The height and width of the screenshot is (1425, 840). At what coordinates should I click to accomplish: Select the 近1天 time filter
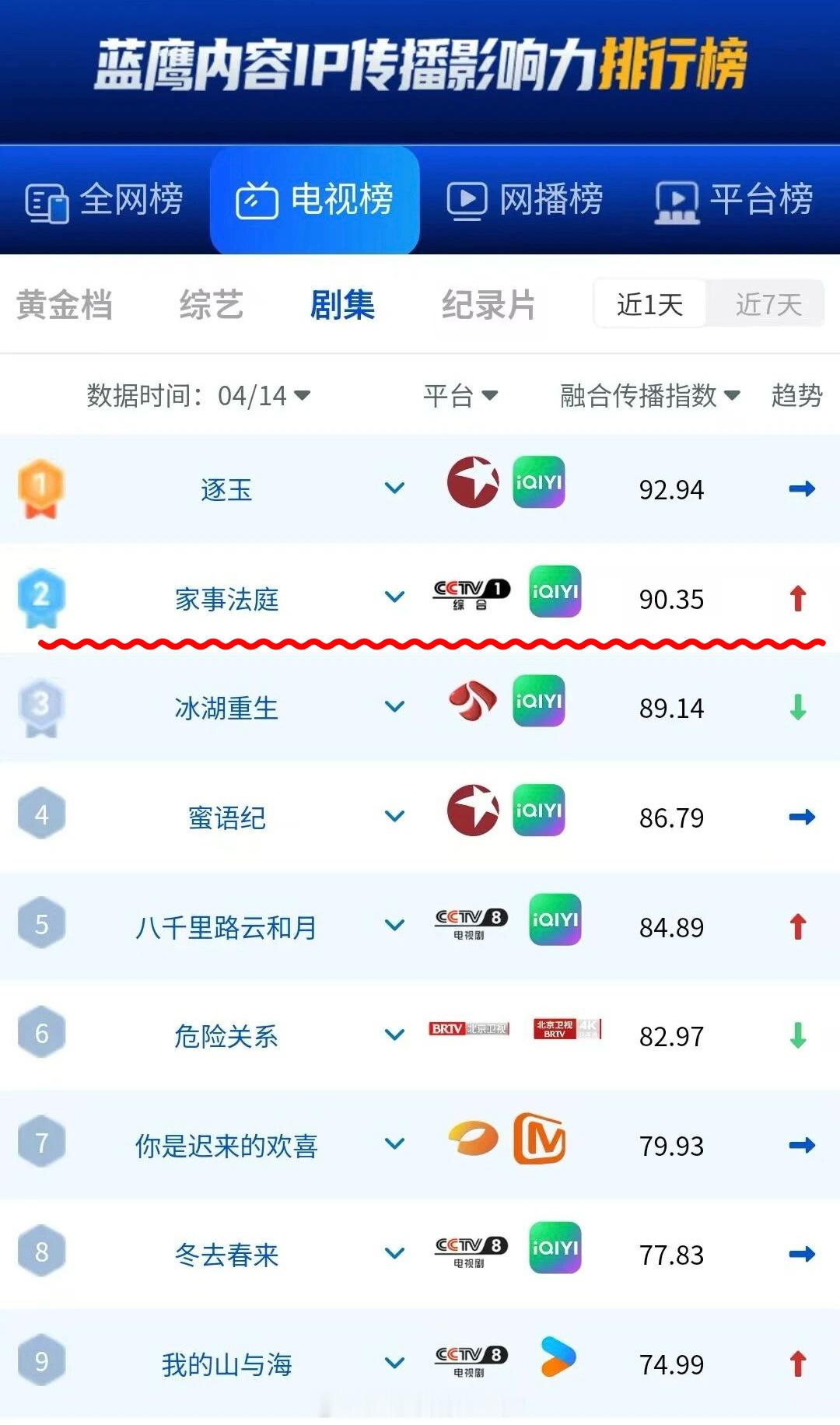(x=649, y=305)
